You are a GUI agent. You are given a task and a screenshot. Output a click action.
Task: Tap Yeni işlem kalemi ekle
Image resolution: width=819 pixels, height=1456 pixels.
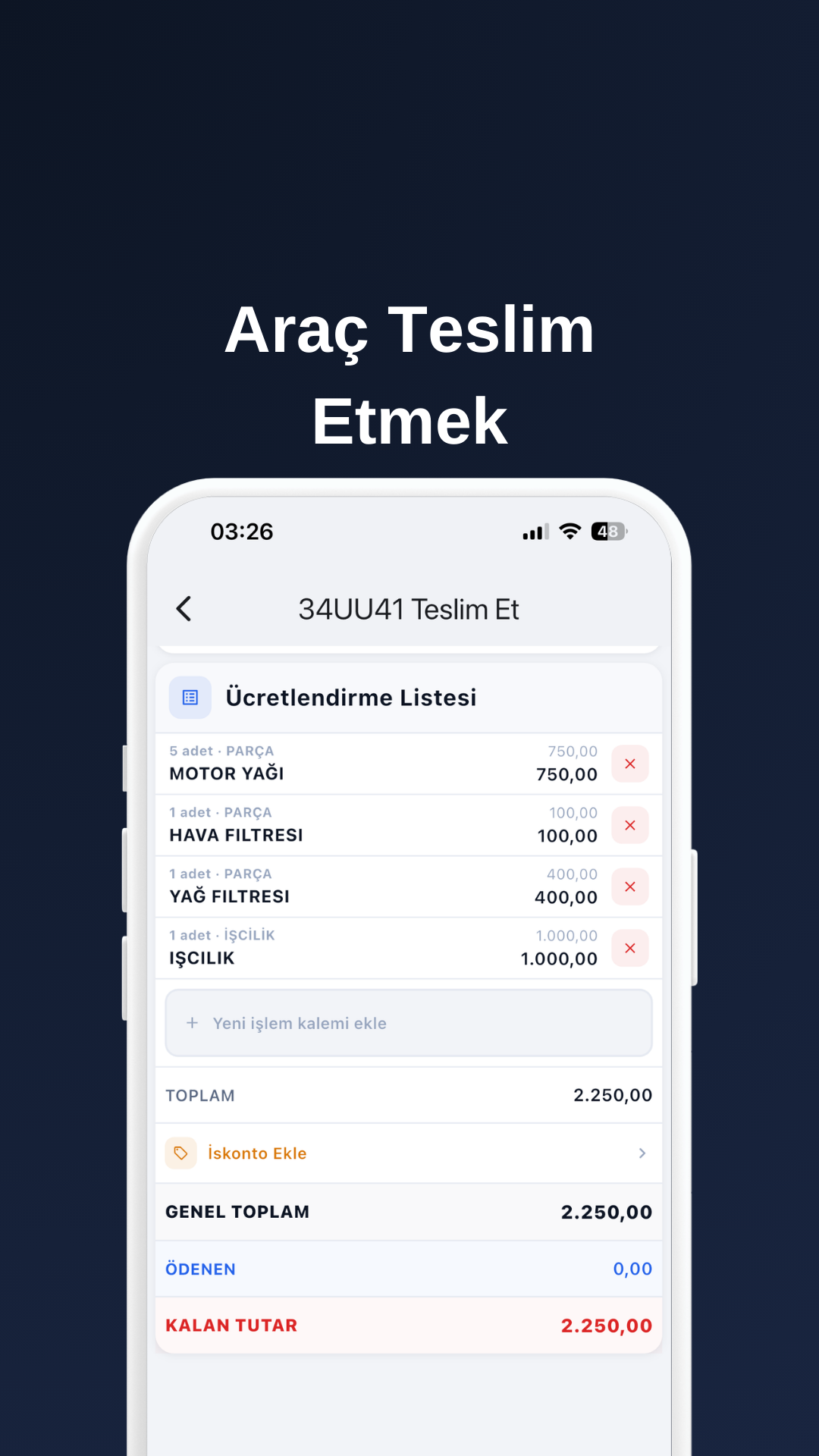coord(408,1023)
